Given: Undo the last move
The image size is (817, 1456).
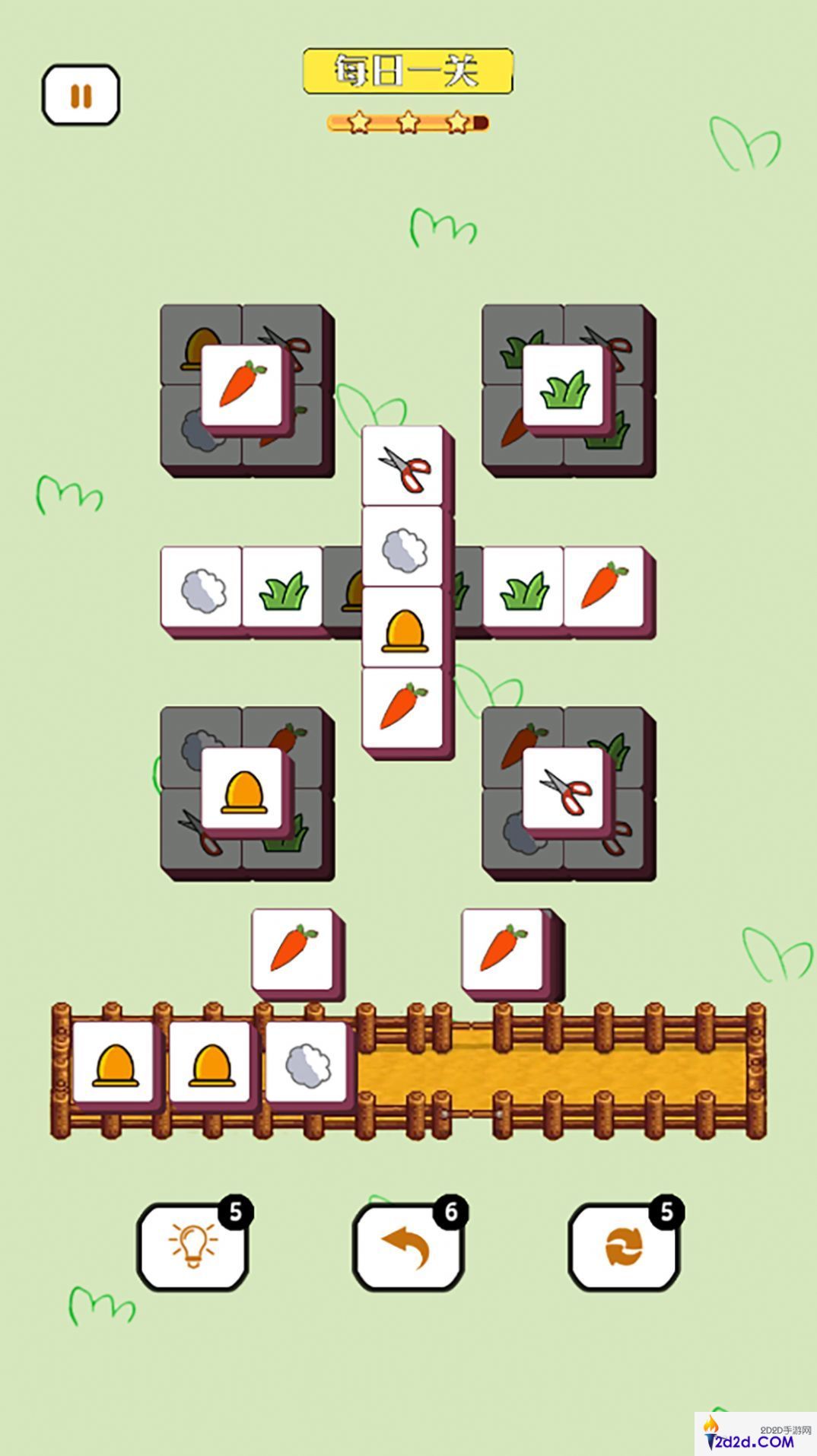Looking at the screenshot, I should pos(408,1246).
